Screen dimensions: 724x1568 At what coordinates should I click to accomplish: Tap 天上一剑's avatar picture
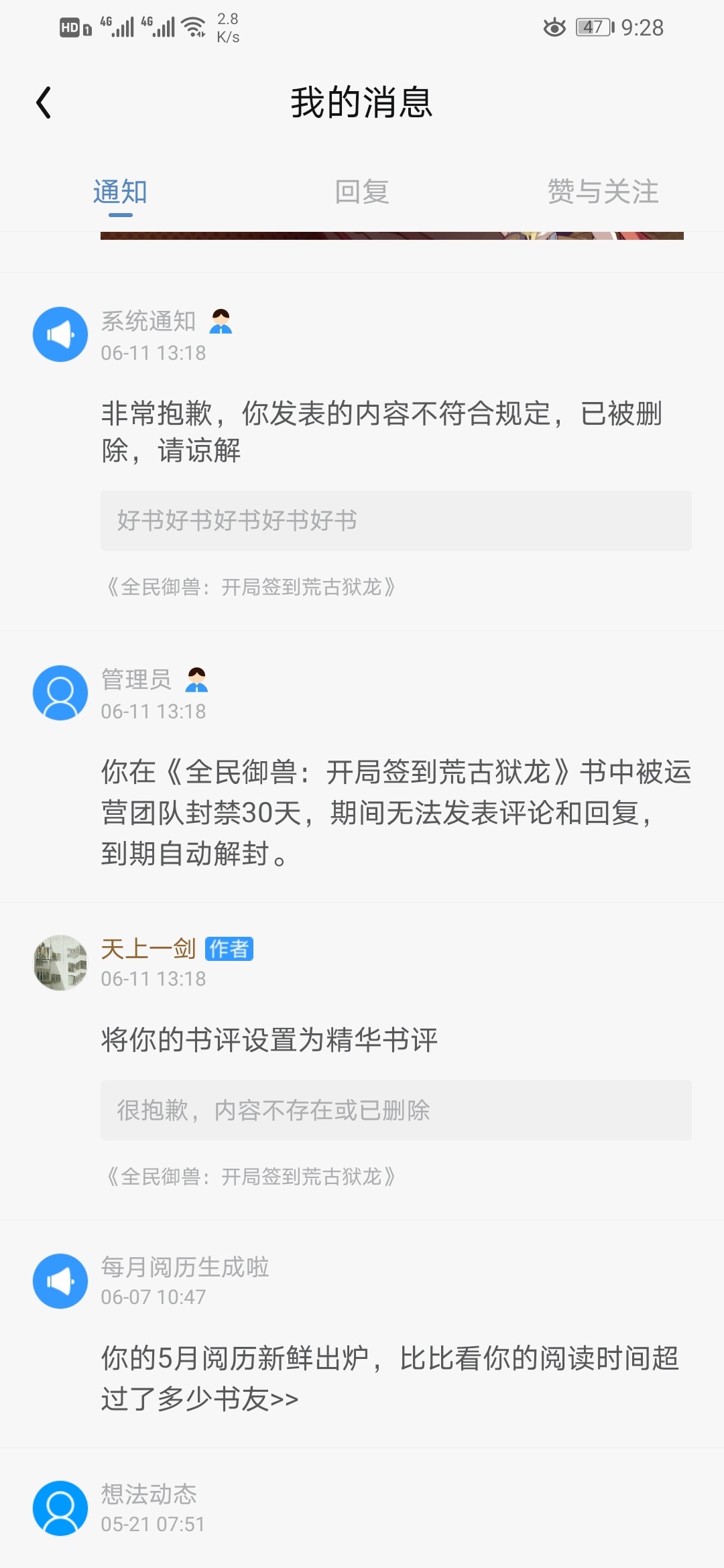tap(60, 963)
